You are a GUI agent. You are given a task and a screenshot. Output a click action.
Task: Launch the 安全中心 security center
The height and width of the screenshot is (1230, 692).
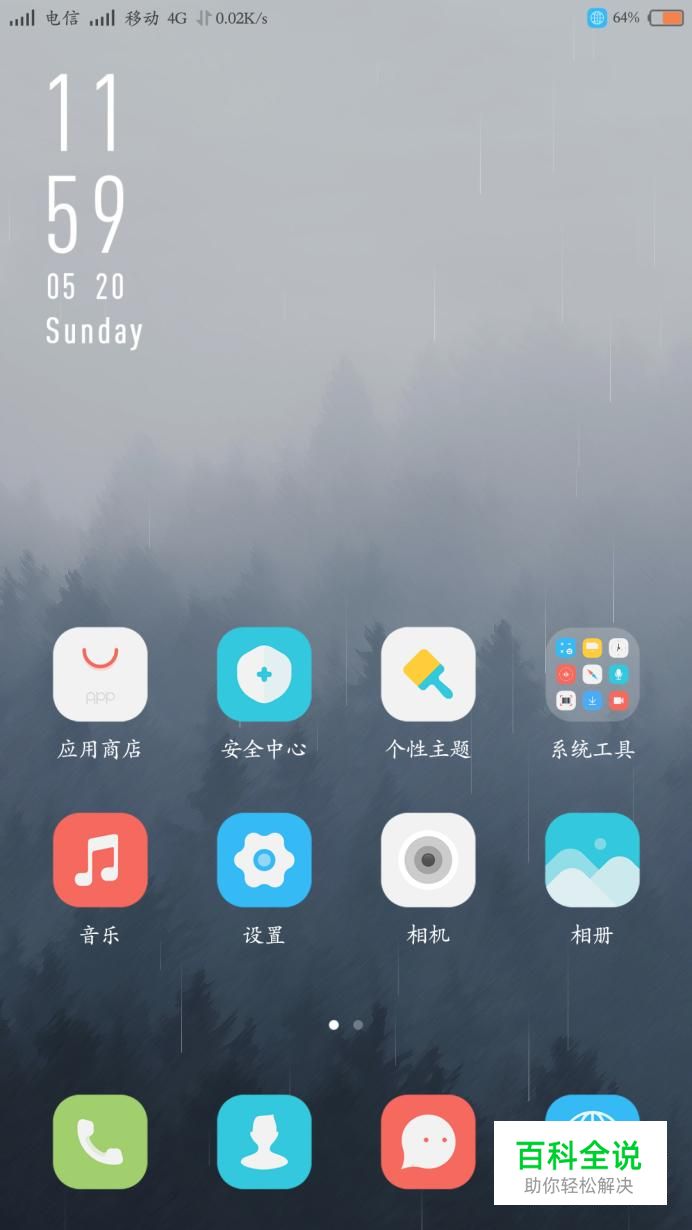(x=264, y=674)
